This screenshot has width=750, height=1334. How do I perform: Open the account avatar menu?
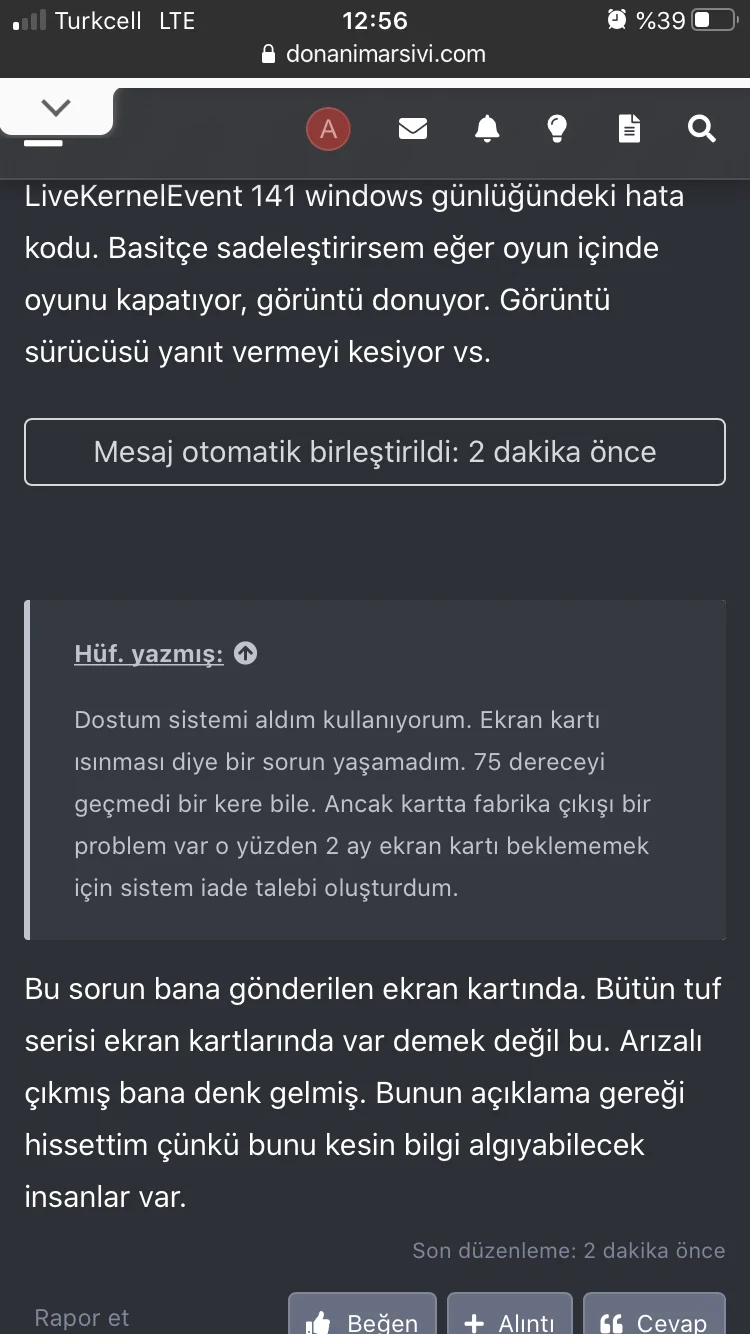point(328,129)
